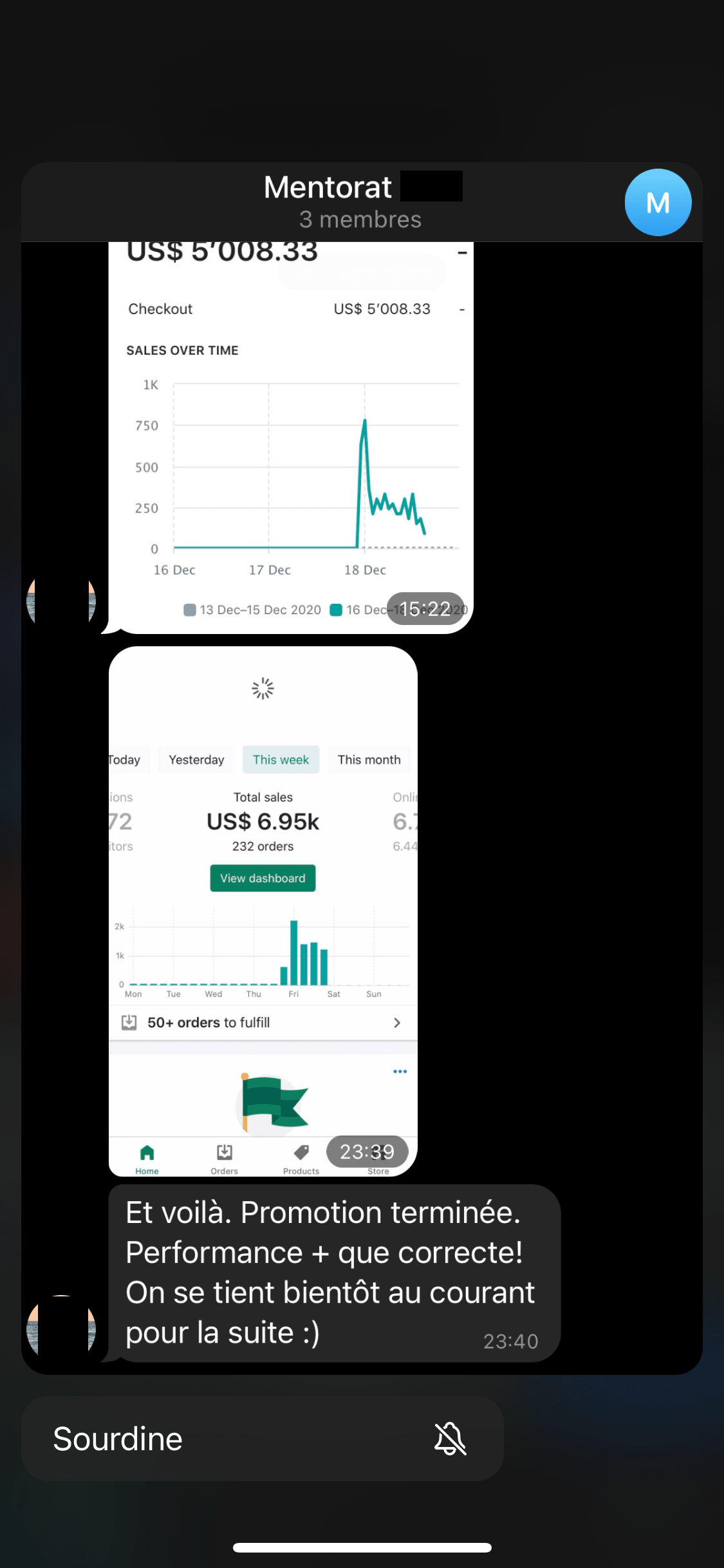Open the sales over time image
Image resolution: width=724 pixels, height=1568 pixels.
pyautogui.click(x=291, y=438)
